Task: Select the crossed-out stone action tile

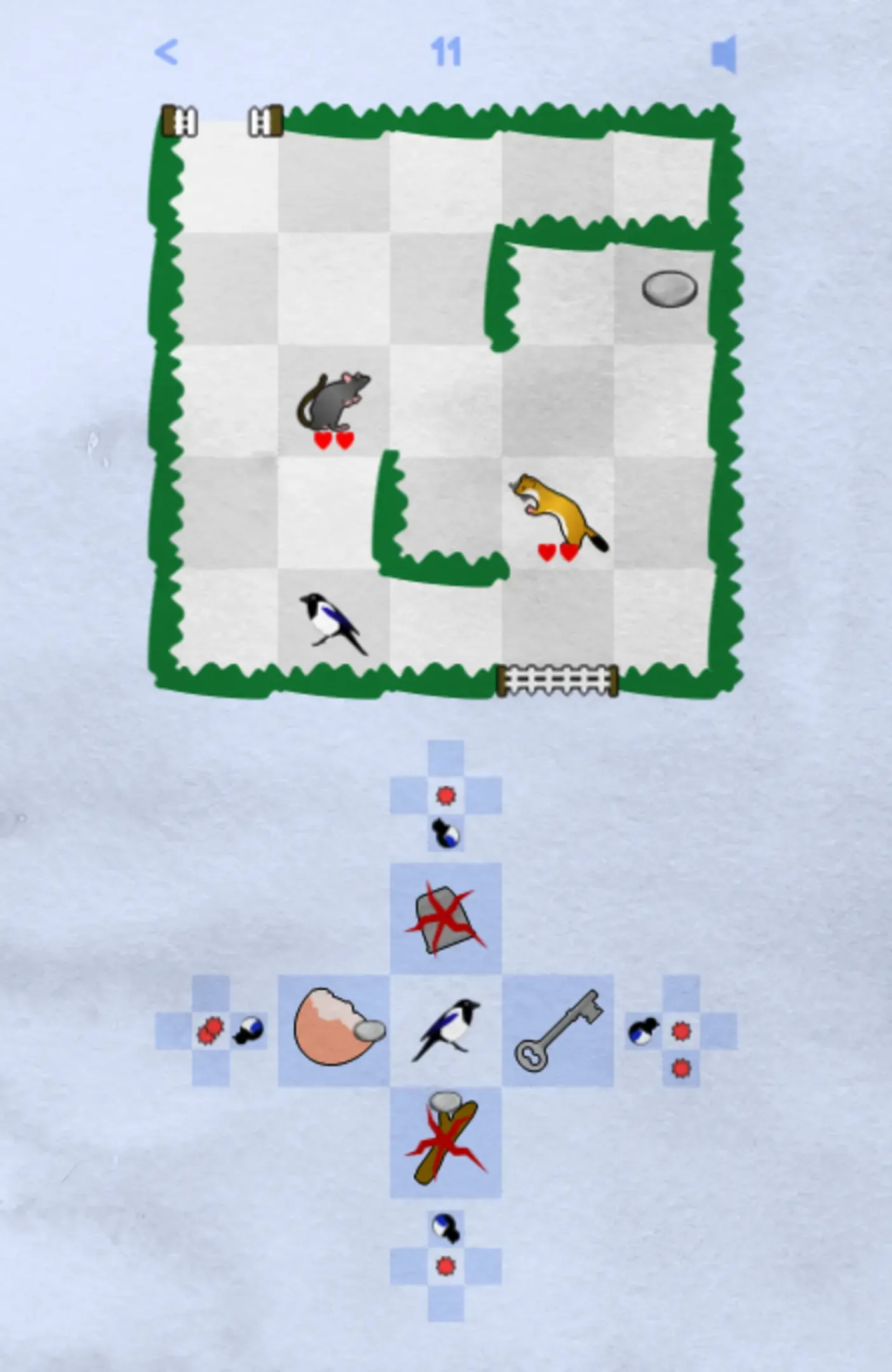Action: click(445, 918)
